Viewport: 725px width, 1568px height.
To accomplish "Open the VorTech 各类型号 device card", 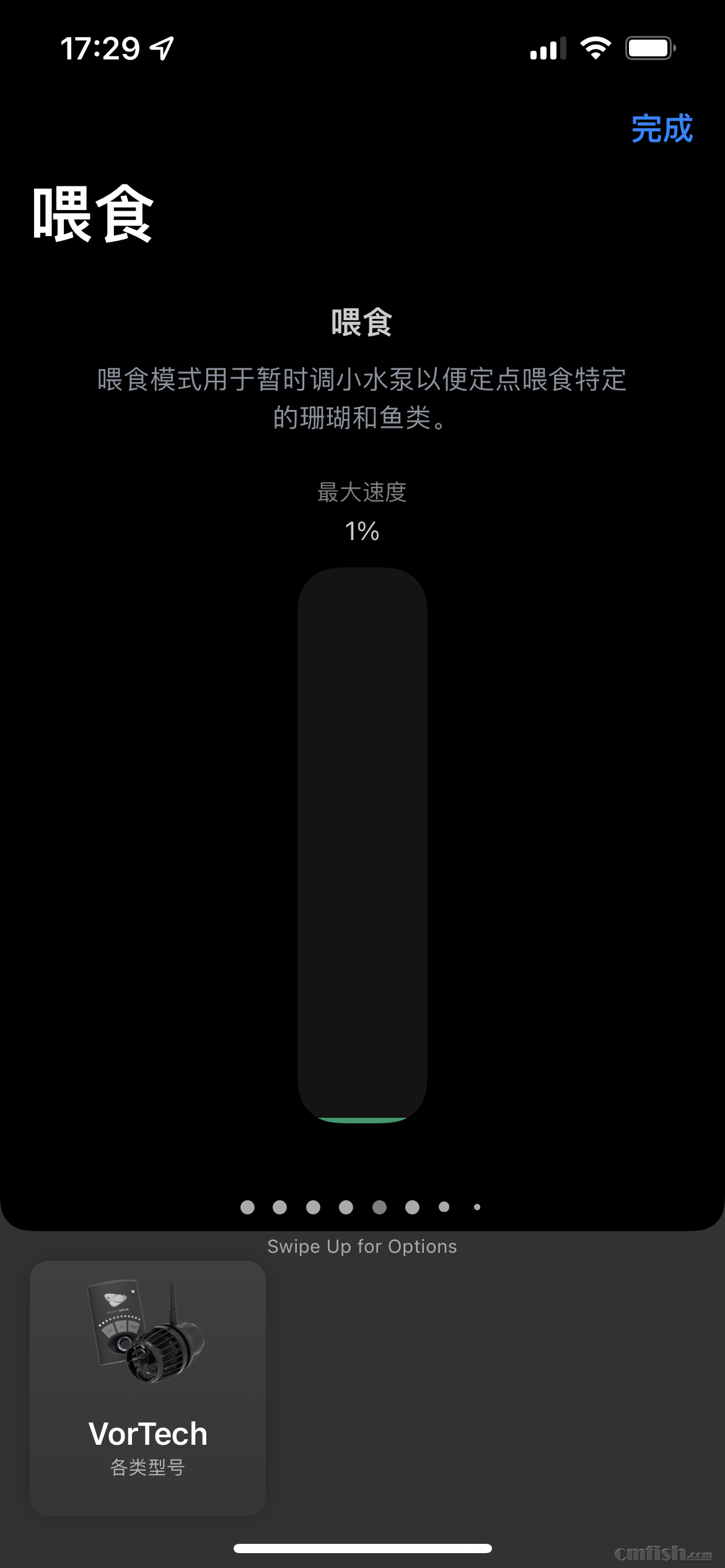I will click(148, 1388).
